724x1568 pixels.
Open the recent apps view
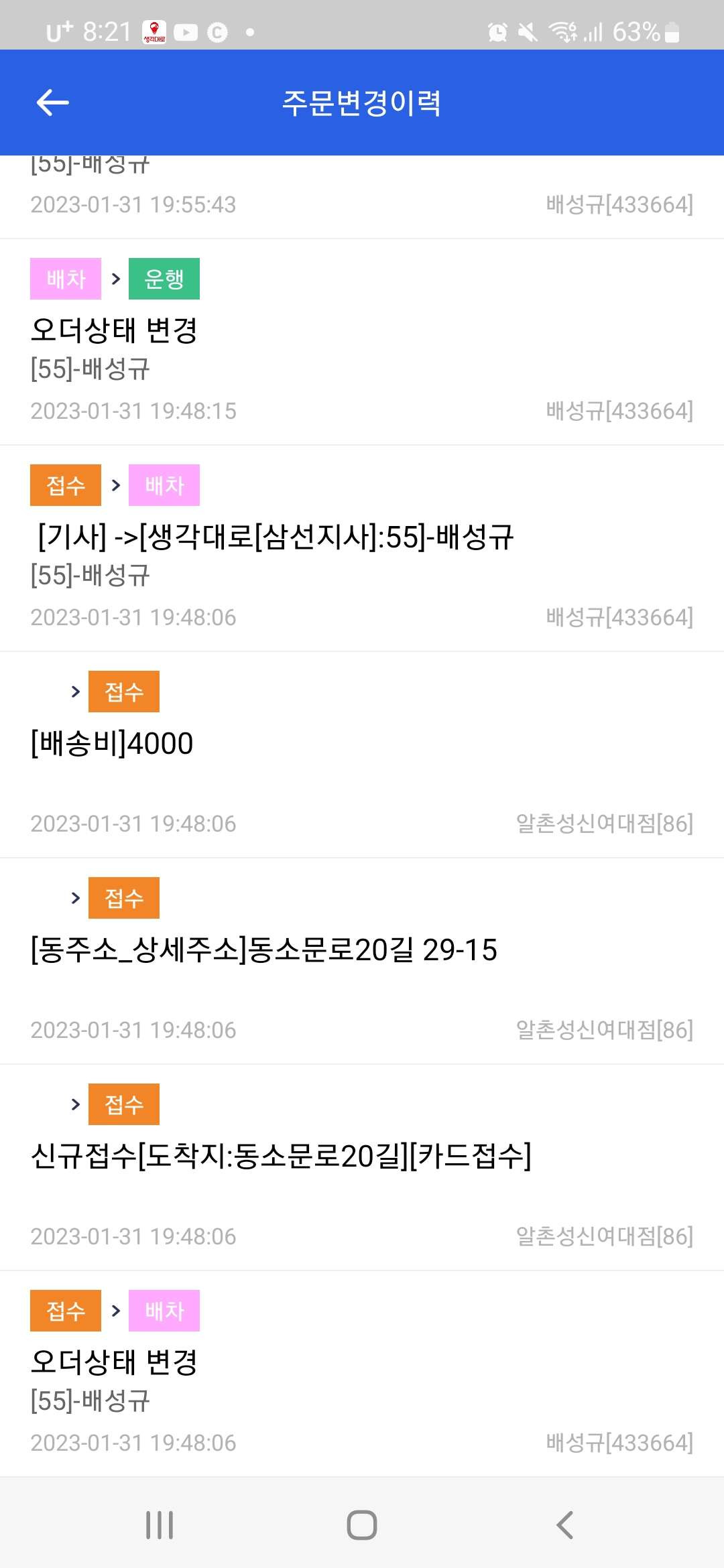point(160,1524)
